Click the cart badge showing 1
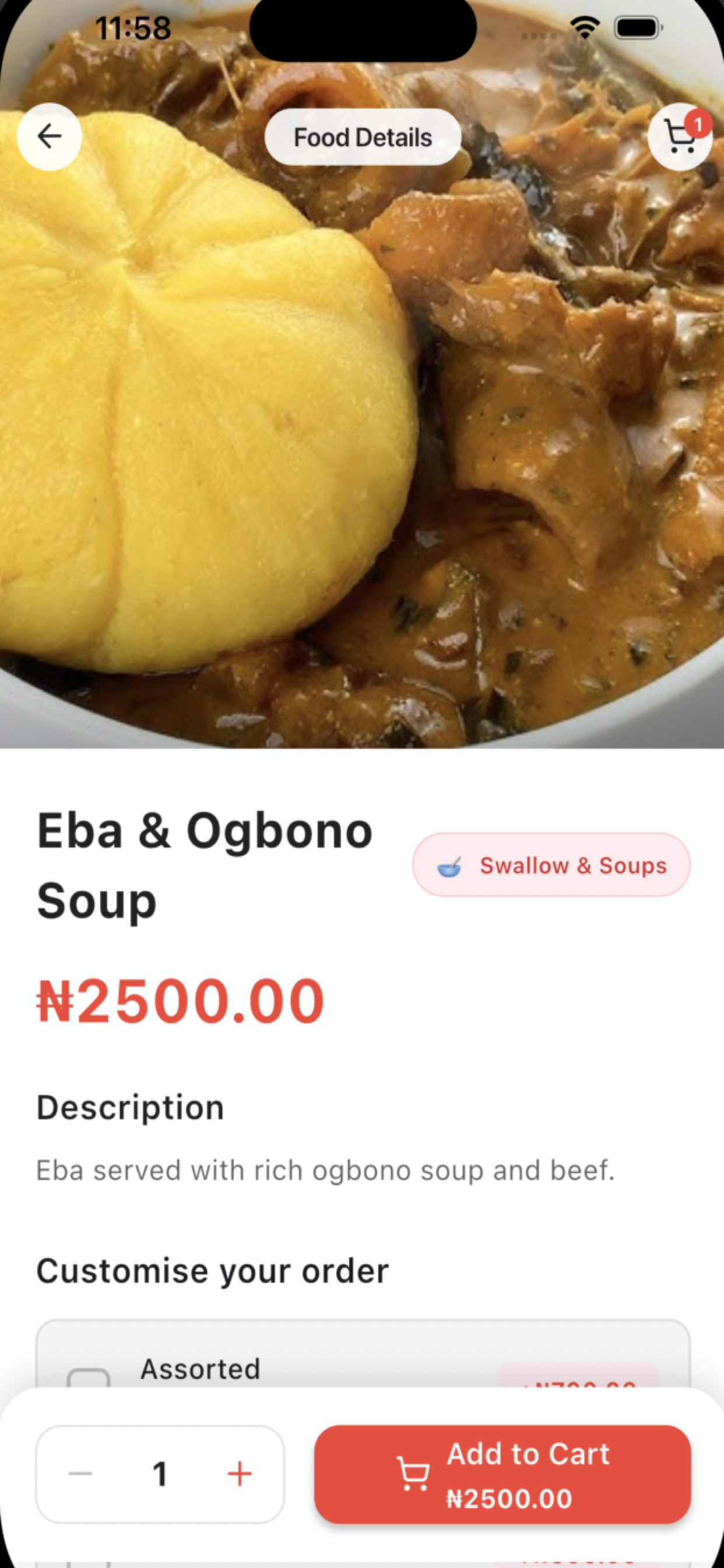Viewport: 724px width, 1568px height. [x=698, y=122]
